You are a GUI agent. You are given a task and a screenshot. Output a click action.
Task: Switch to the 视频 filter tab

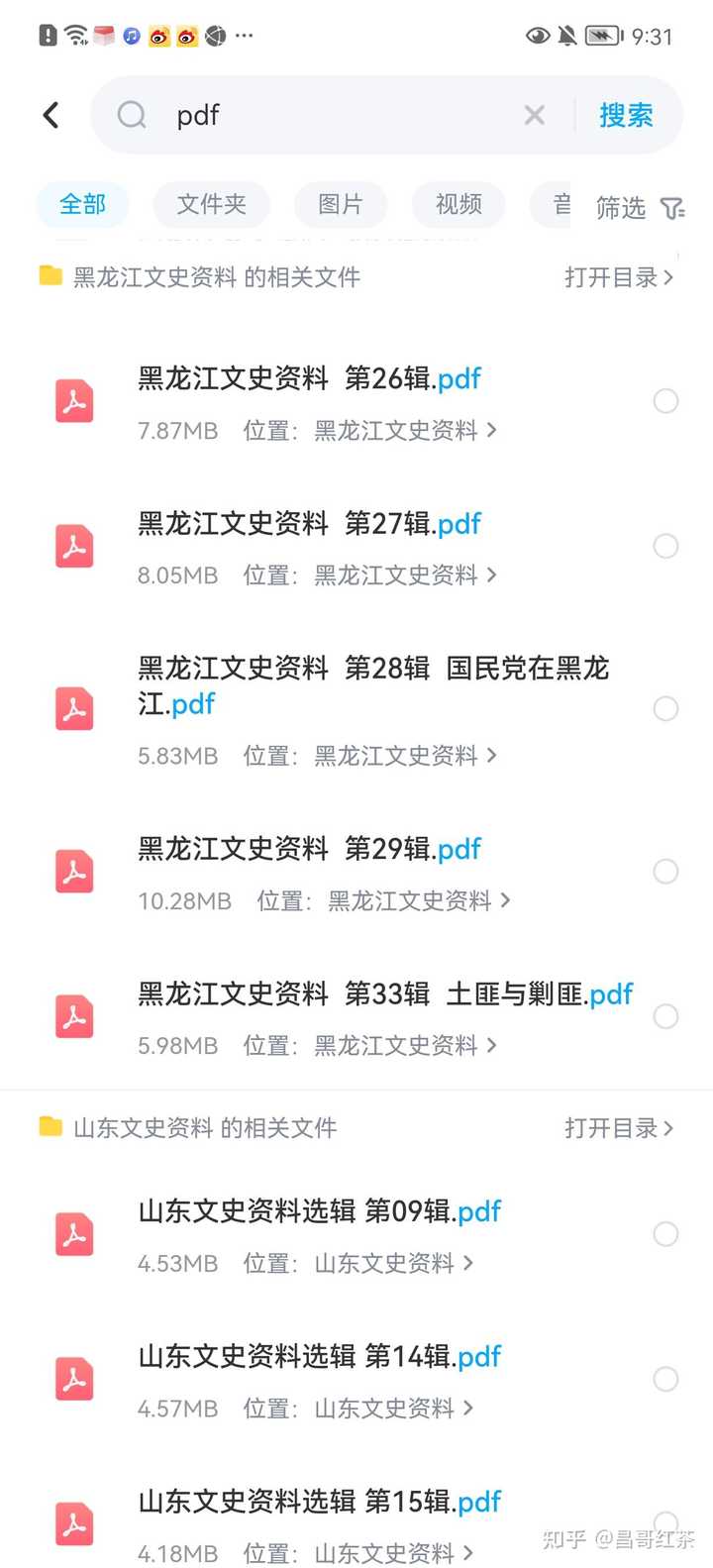[458, 205]
